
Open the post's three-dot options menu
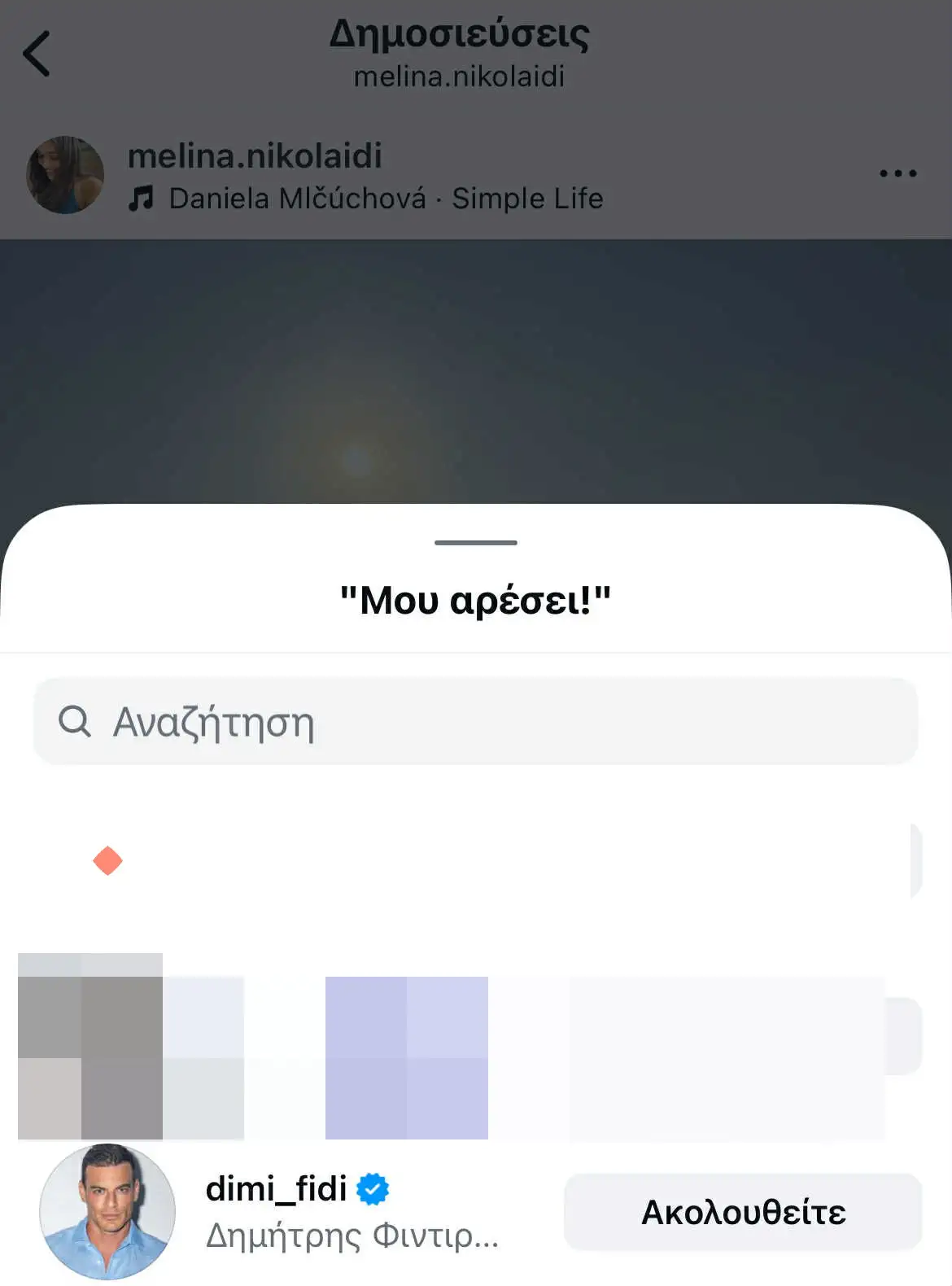point(897,173)
